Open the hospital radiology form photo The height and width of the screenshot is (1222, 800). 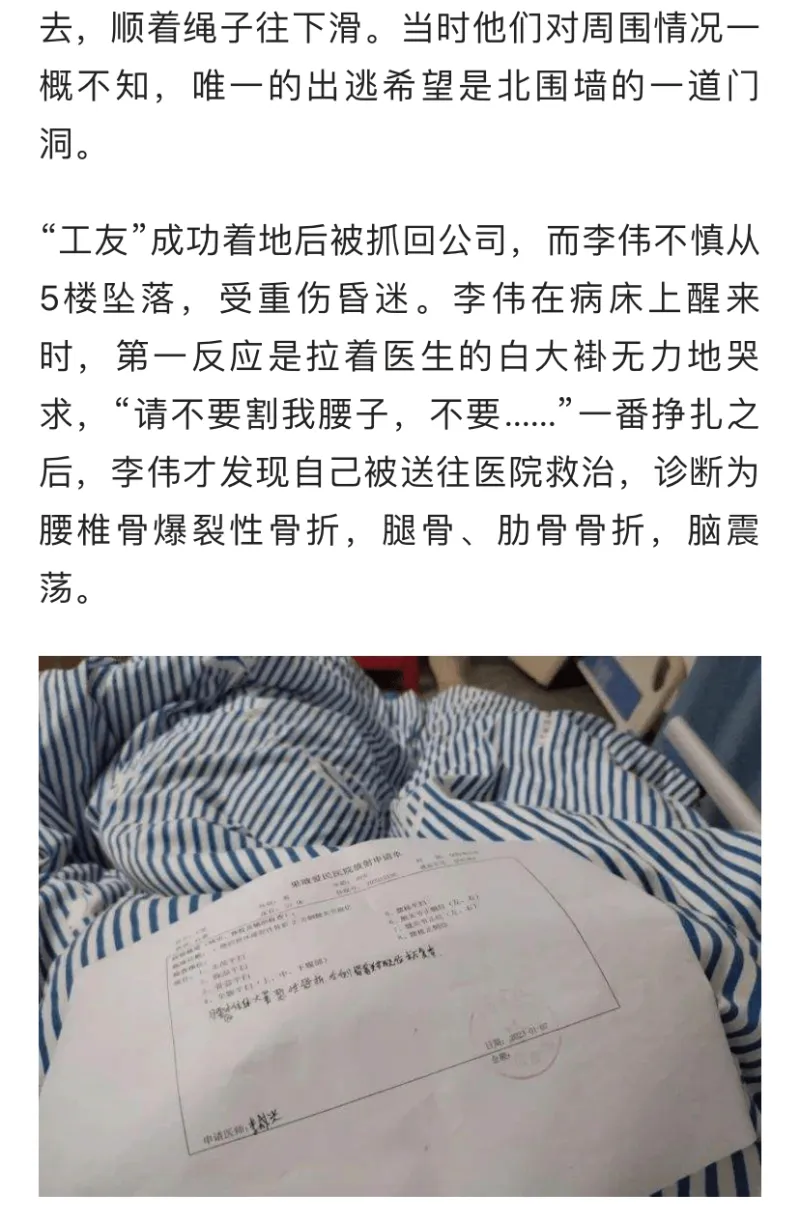point(400,925)
